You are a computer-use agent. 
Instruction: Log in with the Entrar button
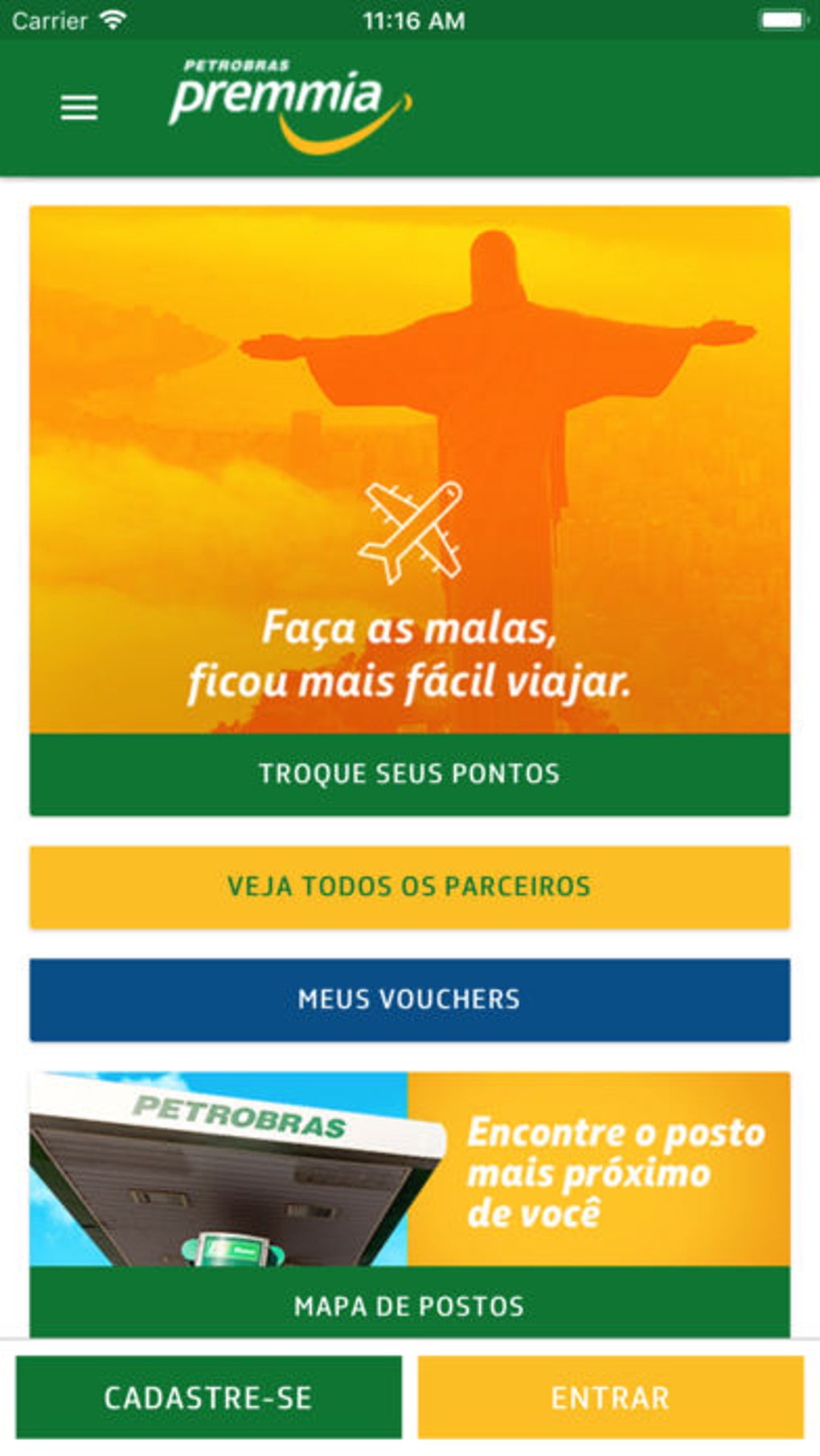tap(610, 1397)
